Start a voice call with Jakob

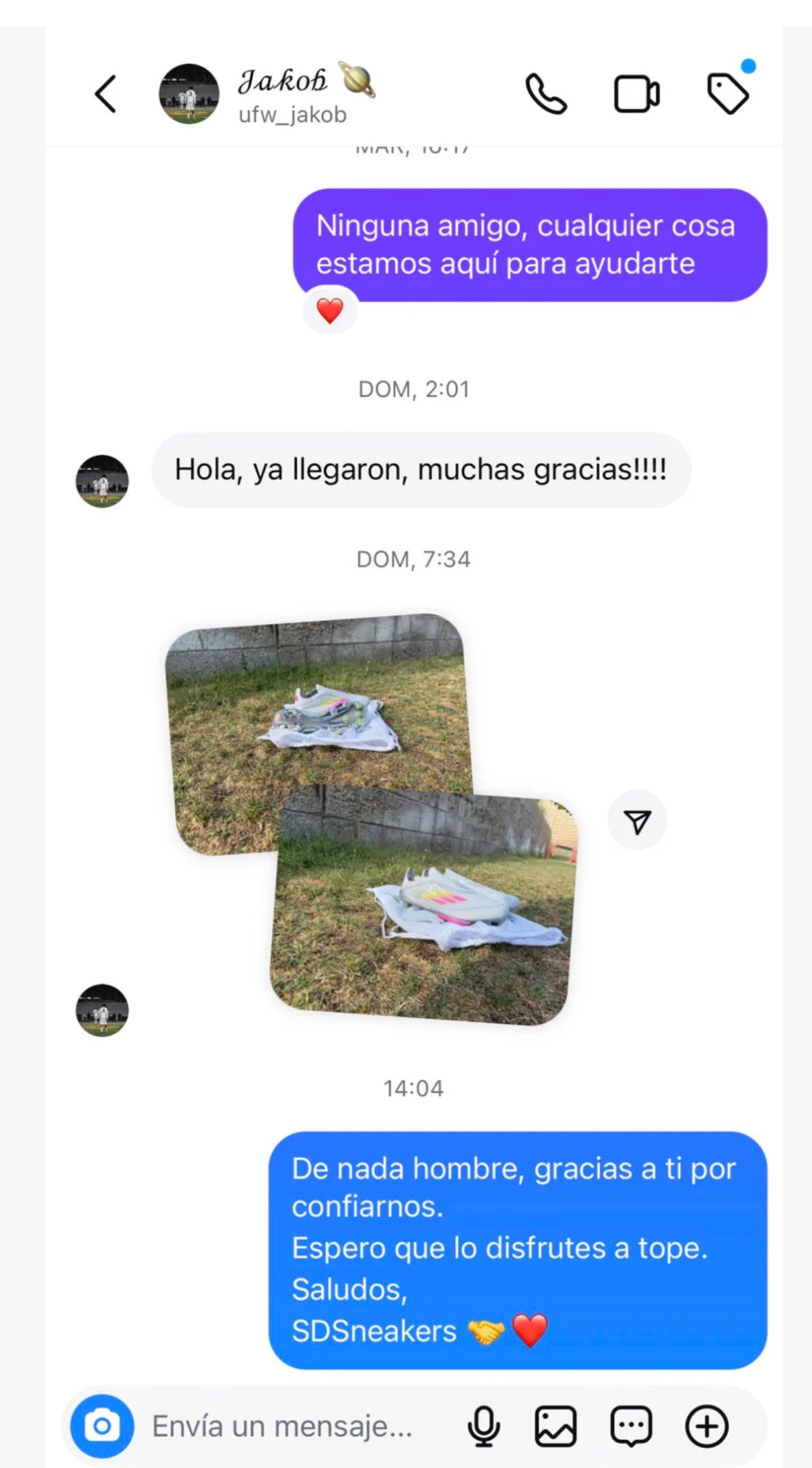coord(545,94)
